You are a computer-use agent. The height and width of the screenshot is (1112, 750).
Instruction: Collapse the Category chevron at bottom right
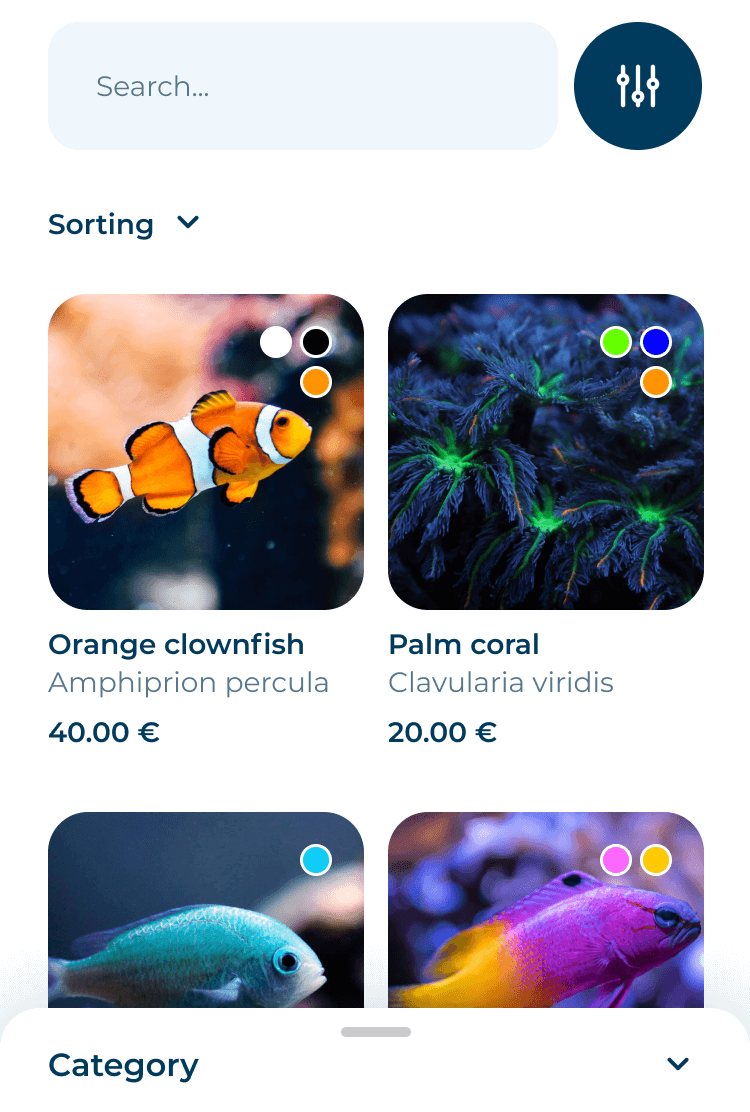[x=678, y=1064]
